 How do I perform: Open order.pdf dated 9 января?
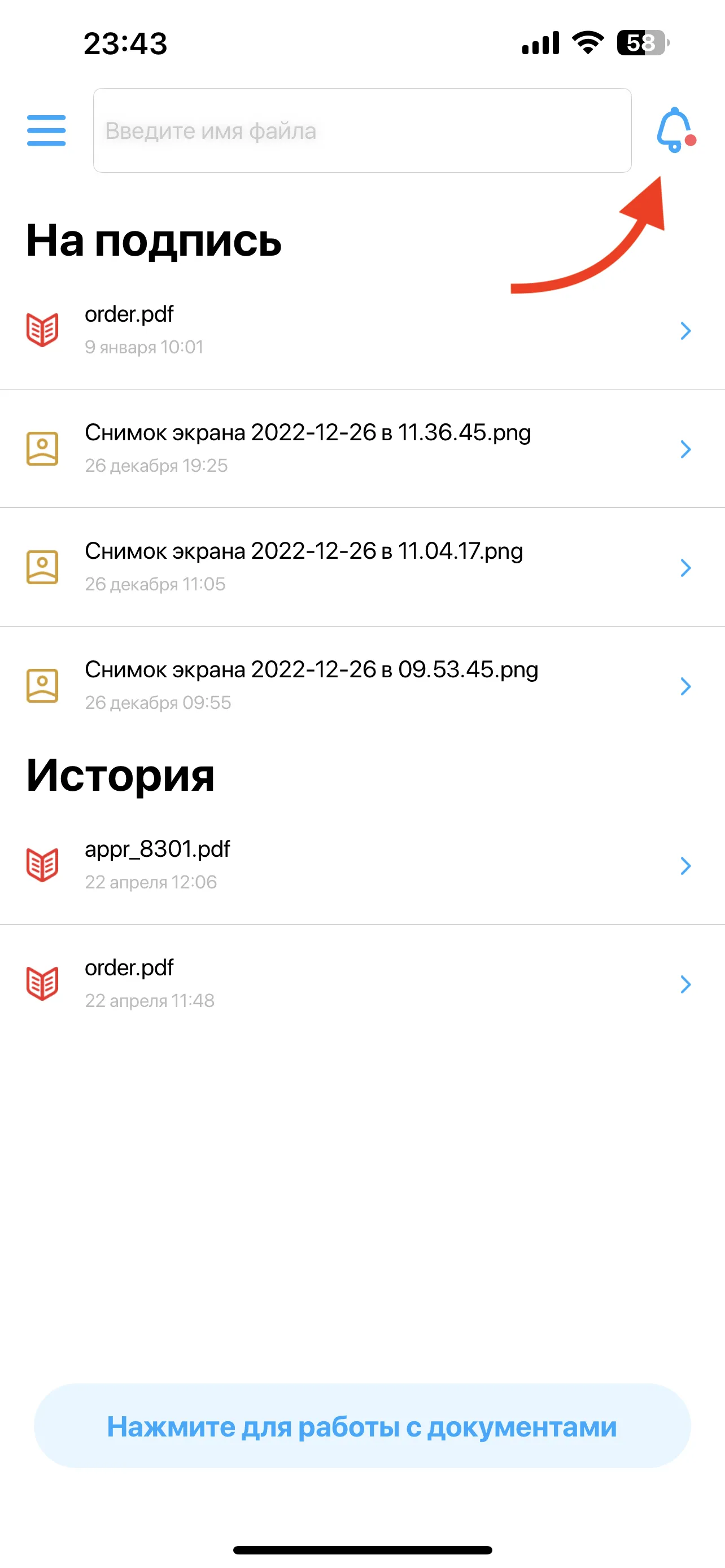pos(362,331)
